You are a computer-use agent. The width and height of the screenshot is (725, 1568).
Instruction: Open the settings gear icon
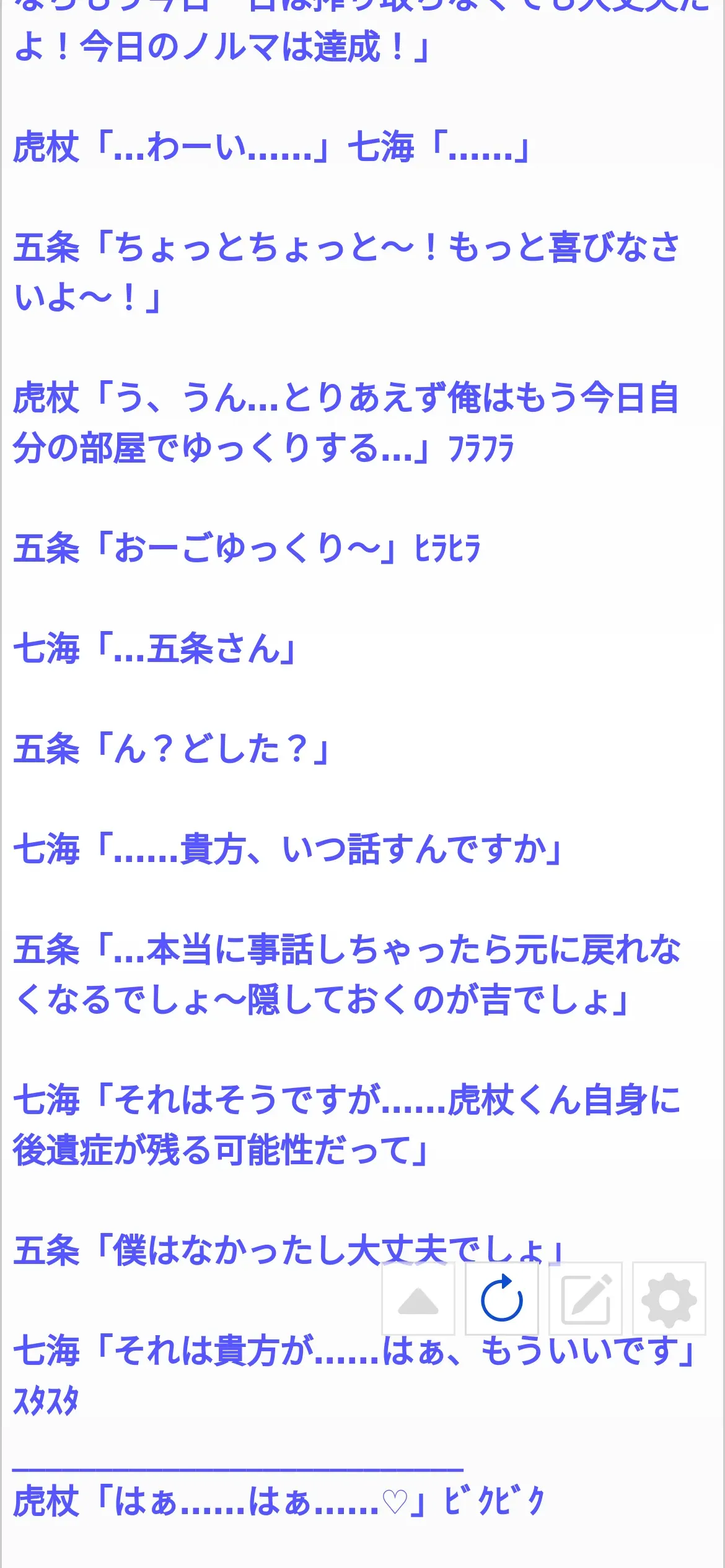(x=669, y=1299)
